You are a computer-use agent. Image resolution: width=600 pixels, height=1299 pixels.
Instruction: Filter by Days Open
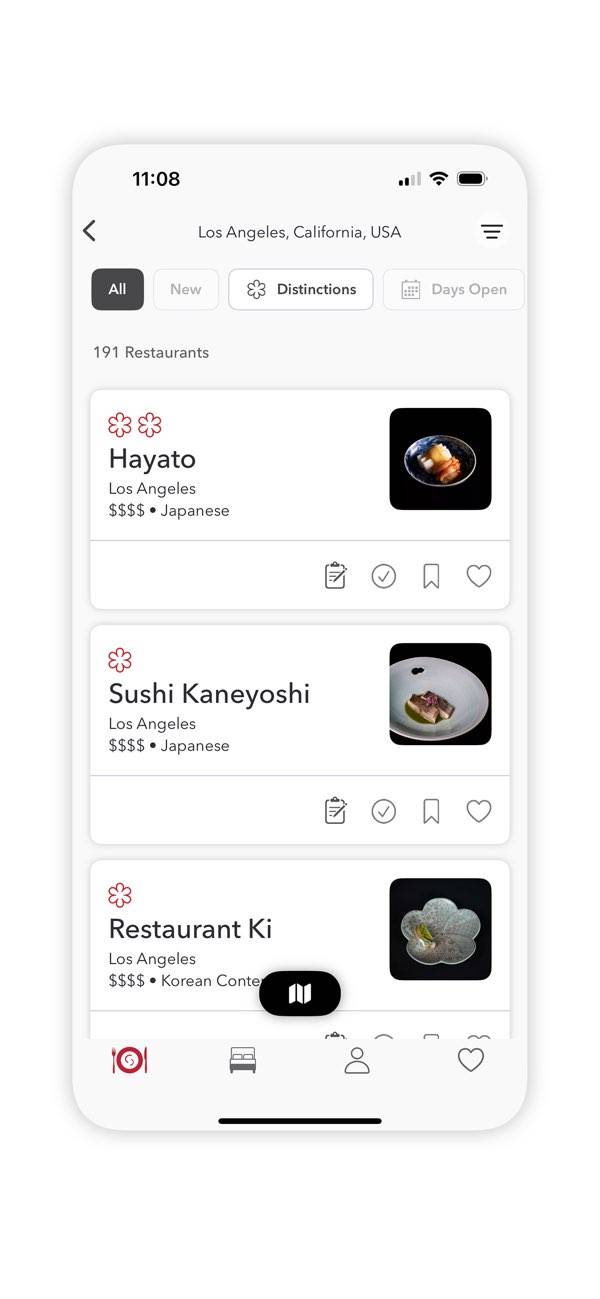454,289
